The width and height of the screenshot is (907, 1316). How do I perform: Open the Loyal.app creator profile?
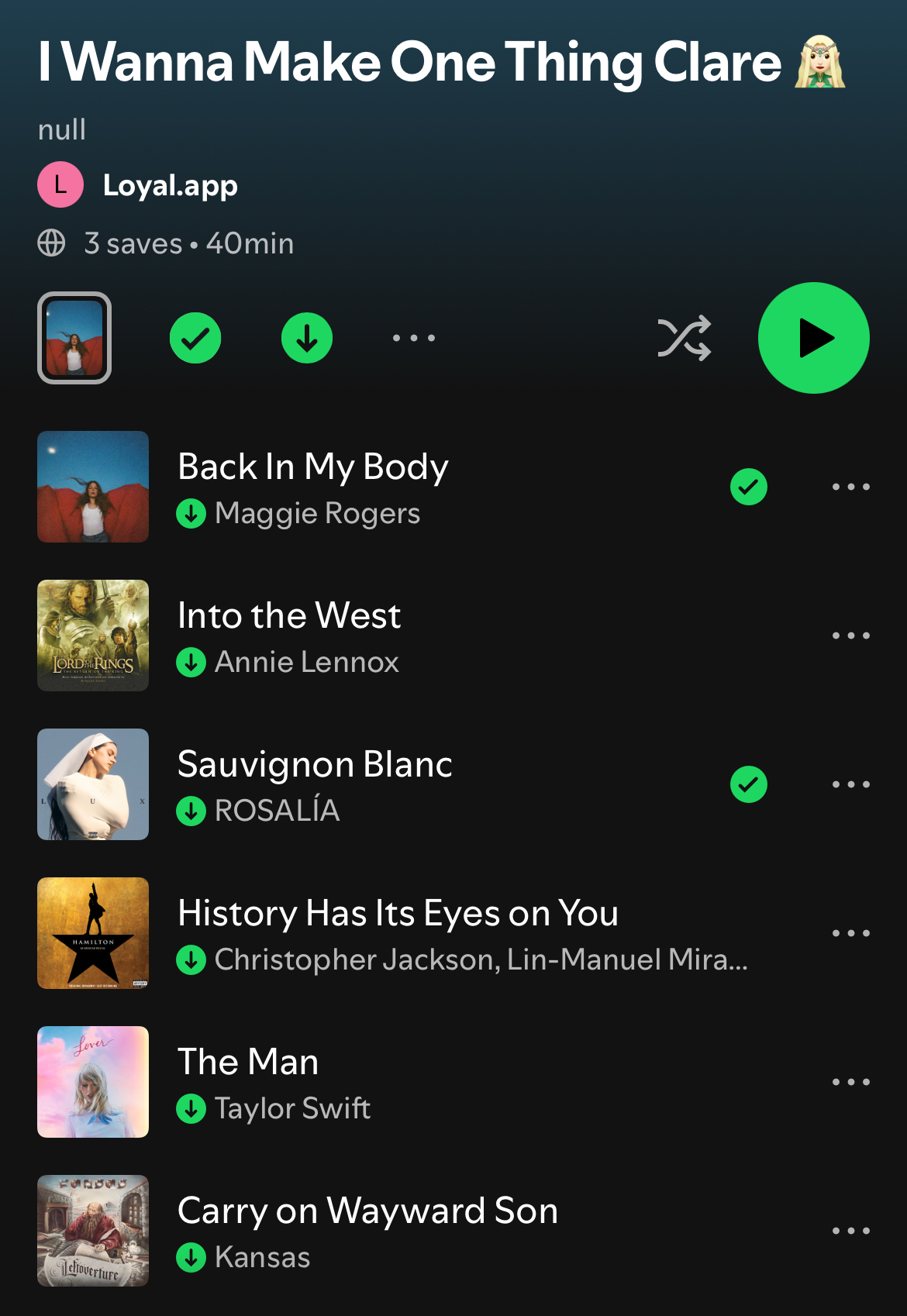pyautogui.click(x=170, y=185)
